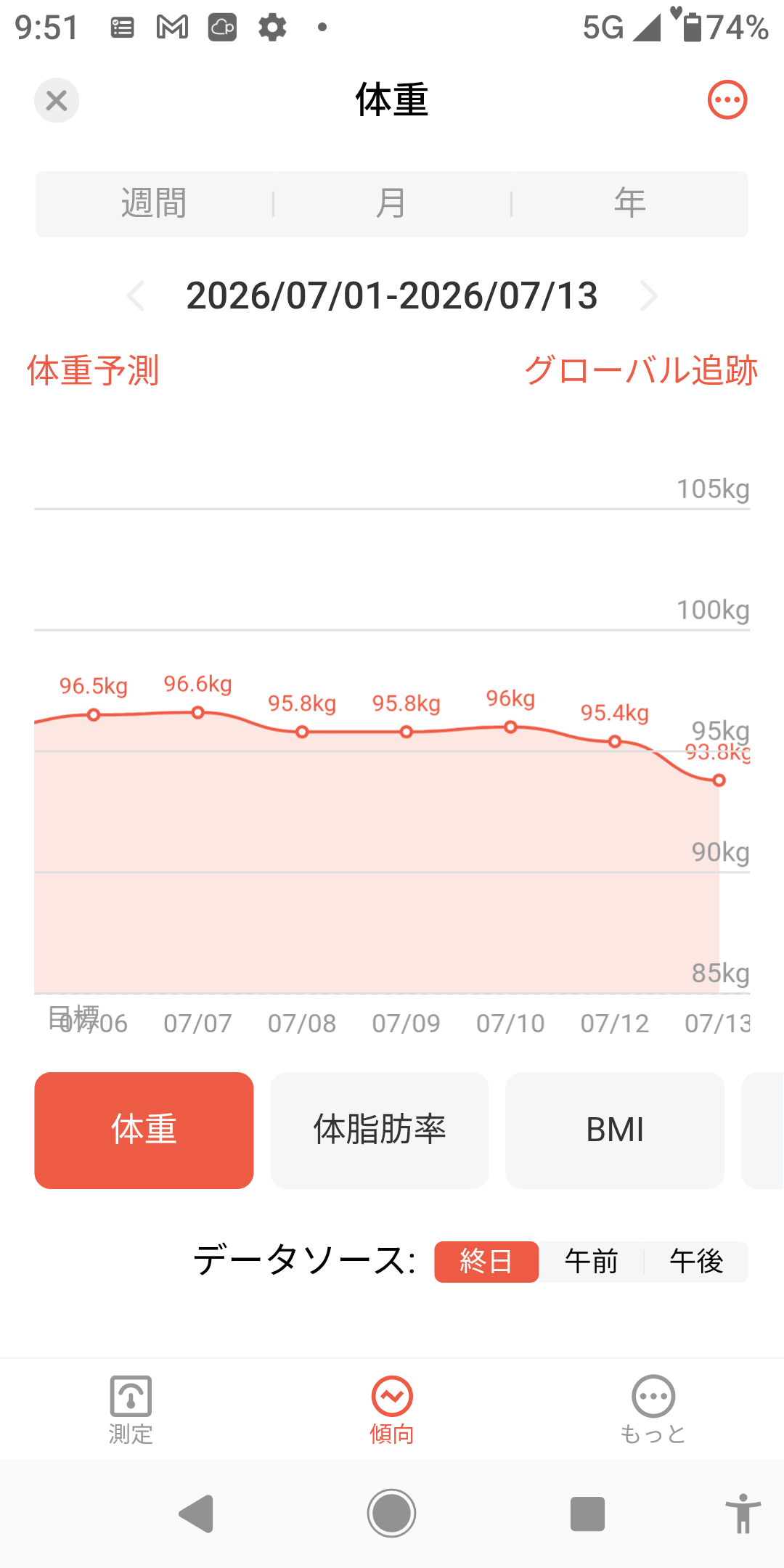Set data source to 終日
Viewport: 784px width, 1568px height.
pos(486,1262)
